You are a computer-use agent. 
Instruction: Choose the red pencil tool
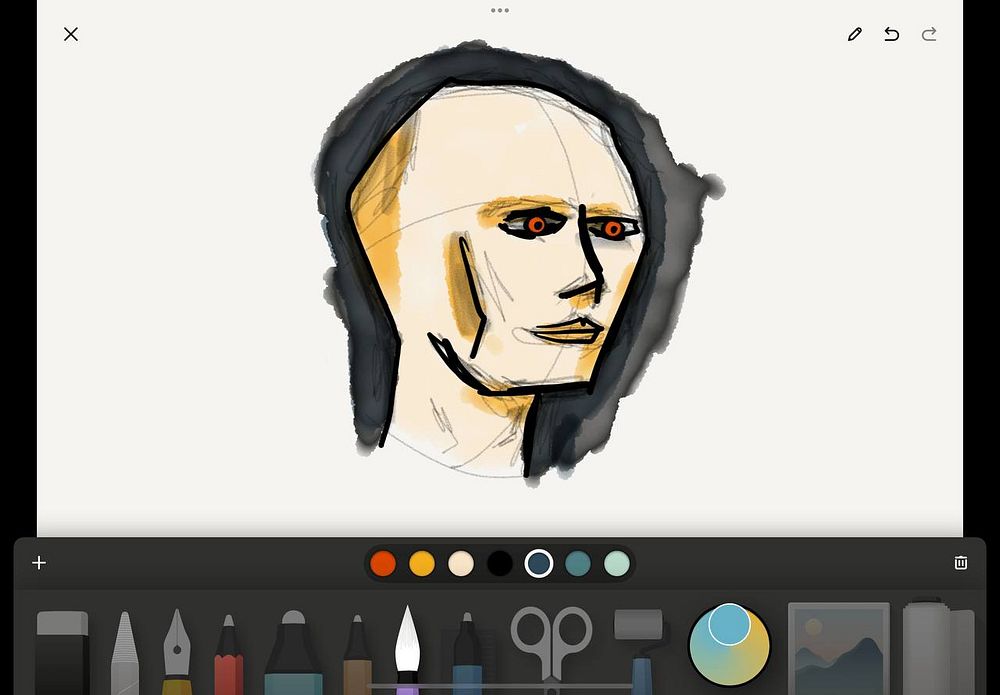tap(228, 655)
